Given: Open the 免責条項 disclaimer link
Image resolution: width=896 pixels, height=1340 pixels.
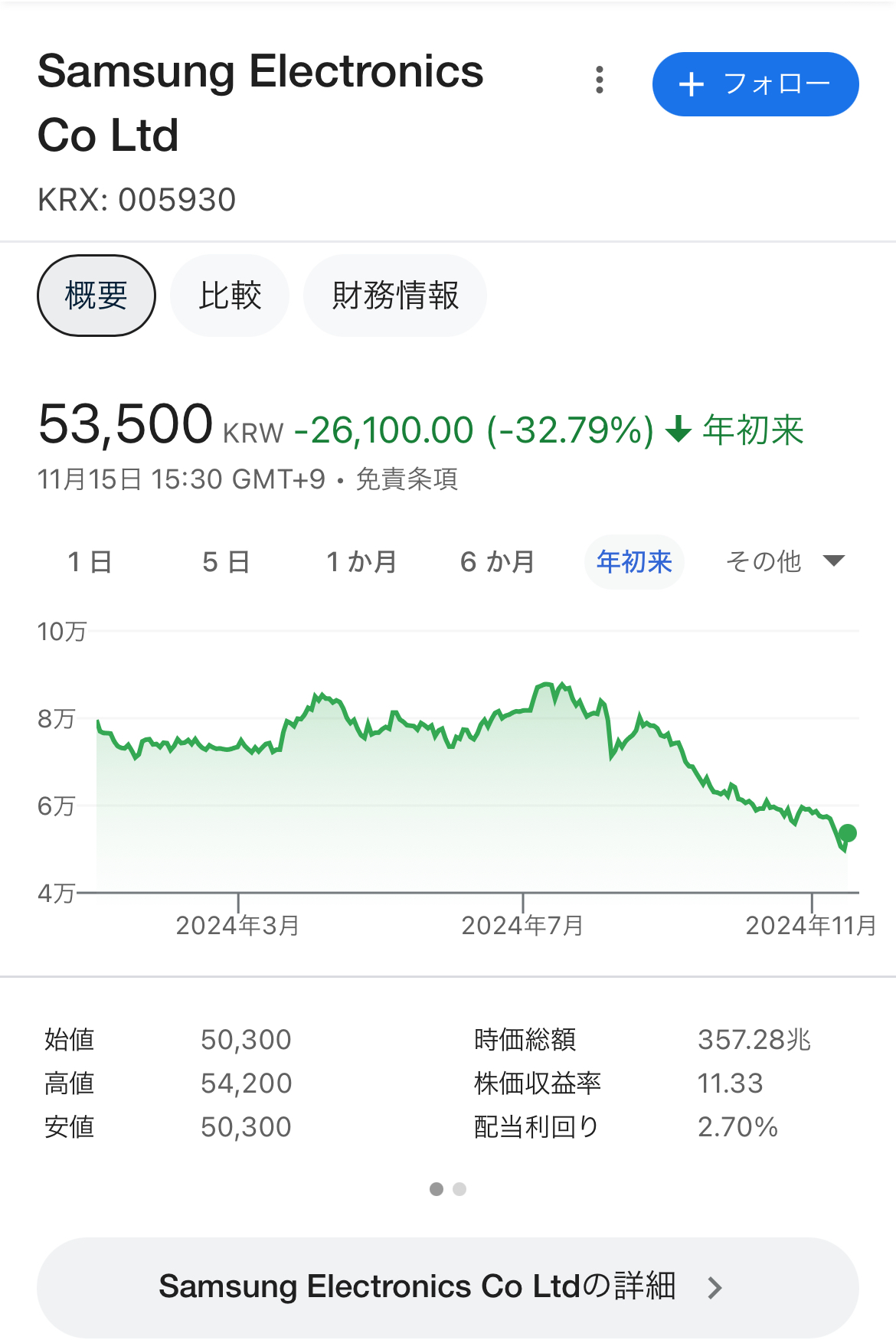Looking at the screenshot, I should click(x=407, y=479).
